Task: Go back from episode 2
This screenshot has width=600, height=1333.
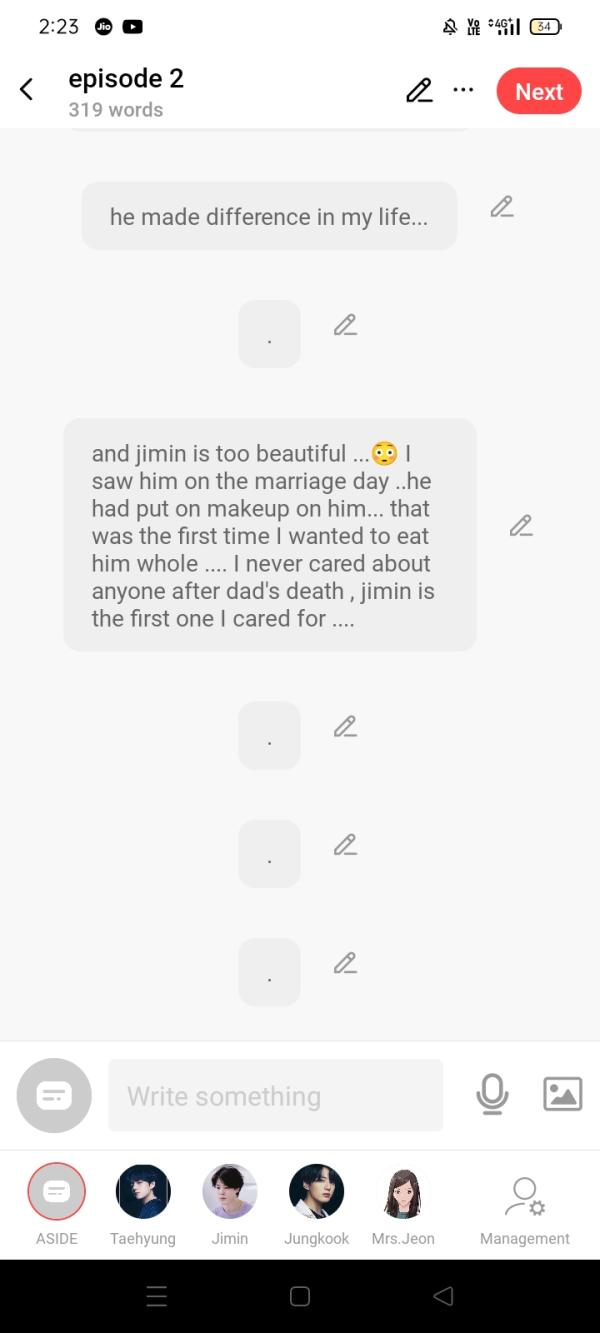Action: 27,90
